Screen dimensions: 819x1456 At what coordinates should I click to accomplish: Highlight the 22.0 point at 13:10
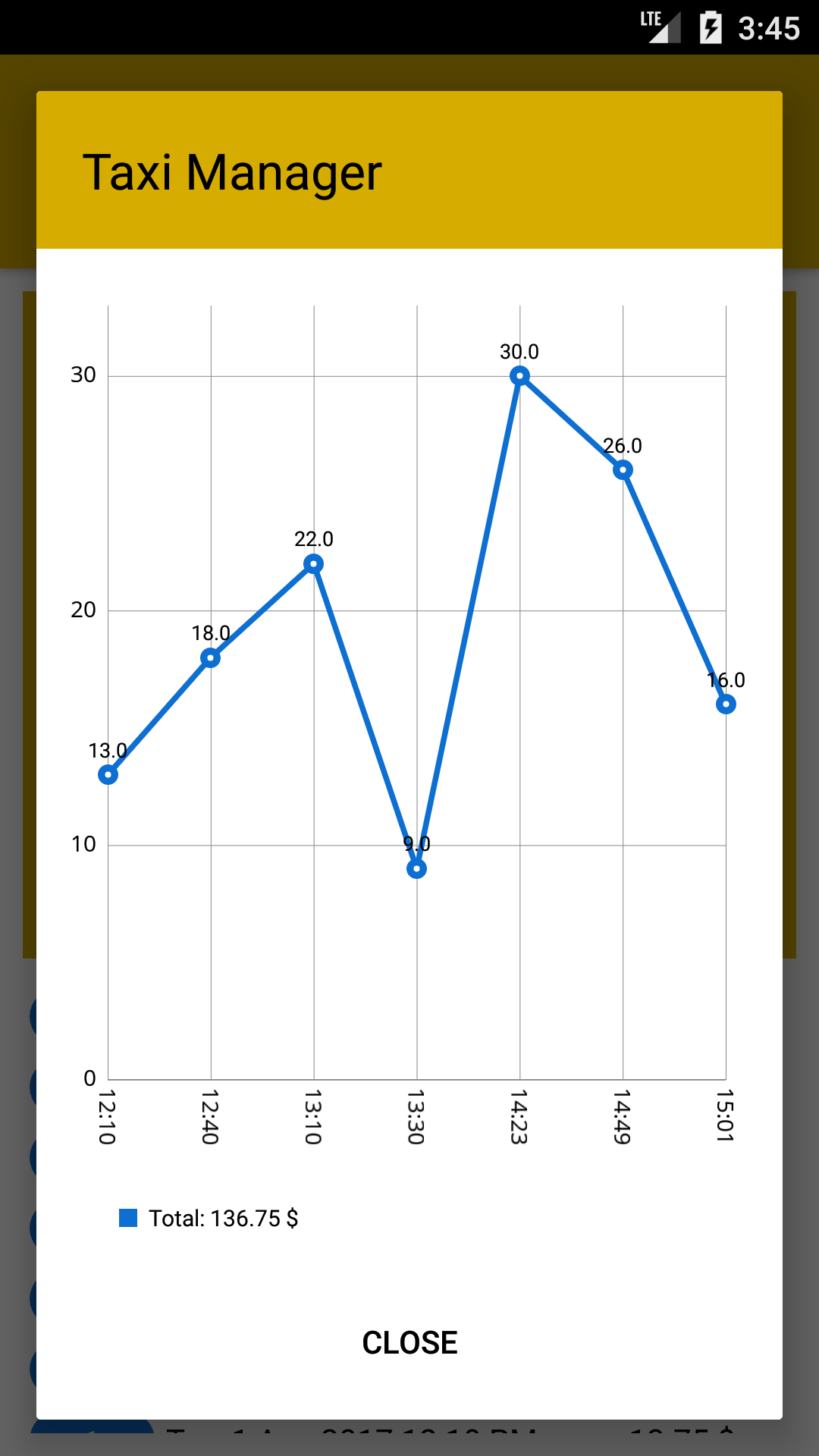pyautogui.click(x=314, y=564)
